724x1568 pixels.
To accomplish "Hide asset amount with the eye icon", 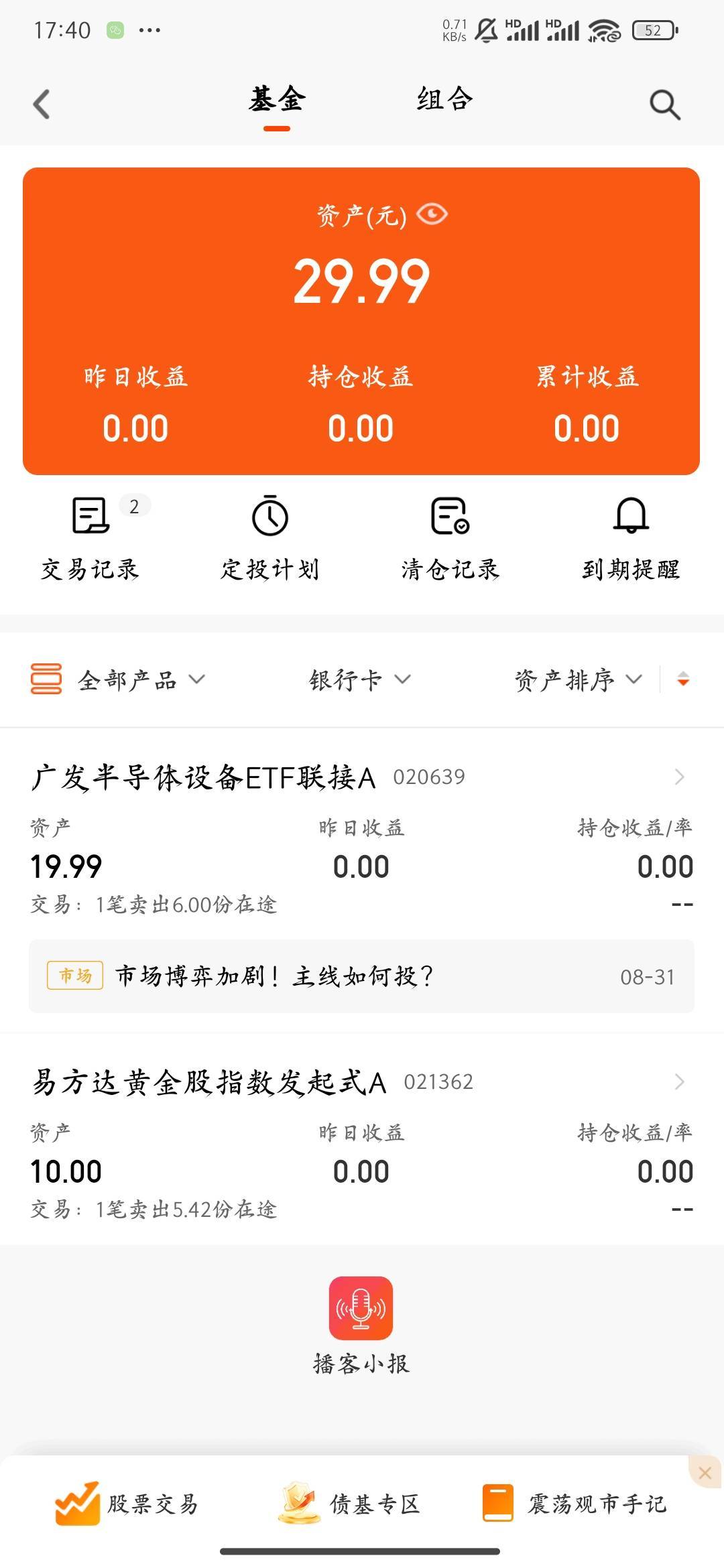I will click(432, 214).
